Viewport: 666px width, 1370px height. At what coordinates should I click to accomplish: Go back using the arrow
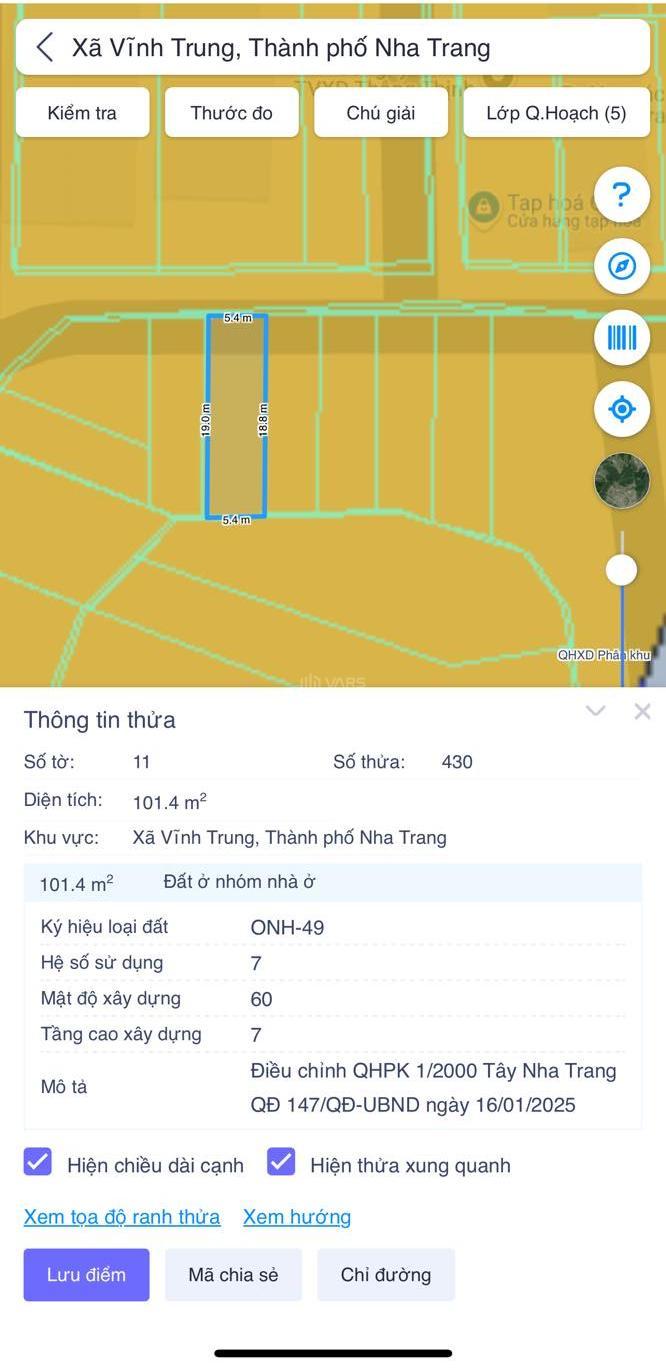[x=45, y=47]
